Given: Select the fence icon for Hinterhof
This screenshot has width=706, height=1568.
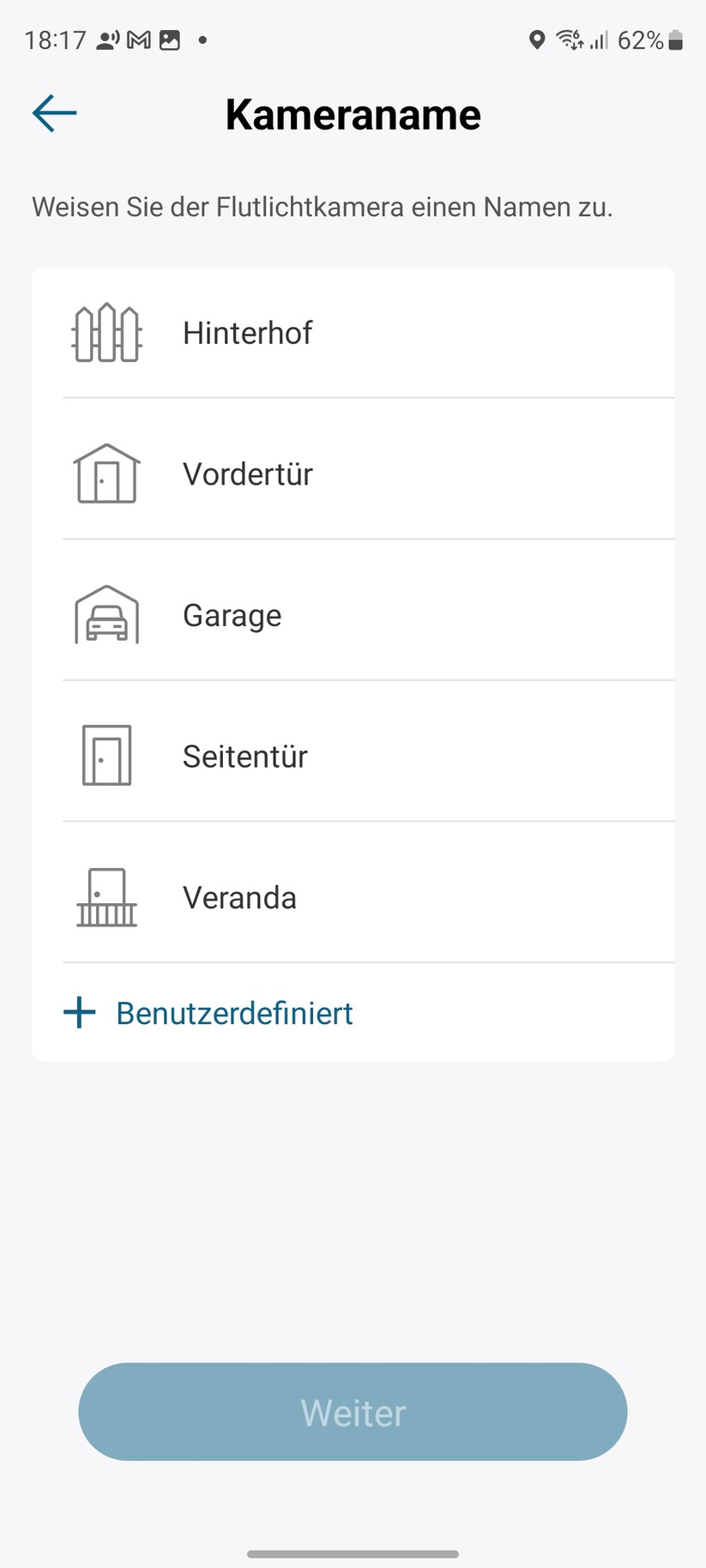Looking at the screenshot, I should (106, 333).
